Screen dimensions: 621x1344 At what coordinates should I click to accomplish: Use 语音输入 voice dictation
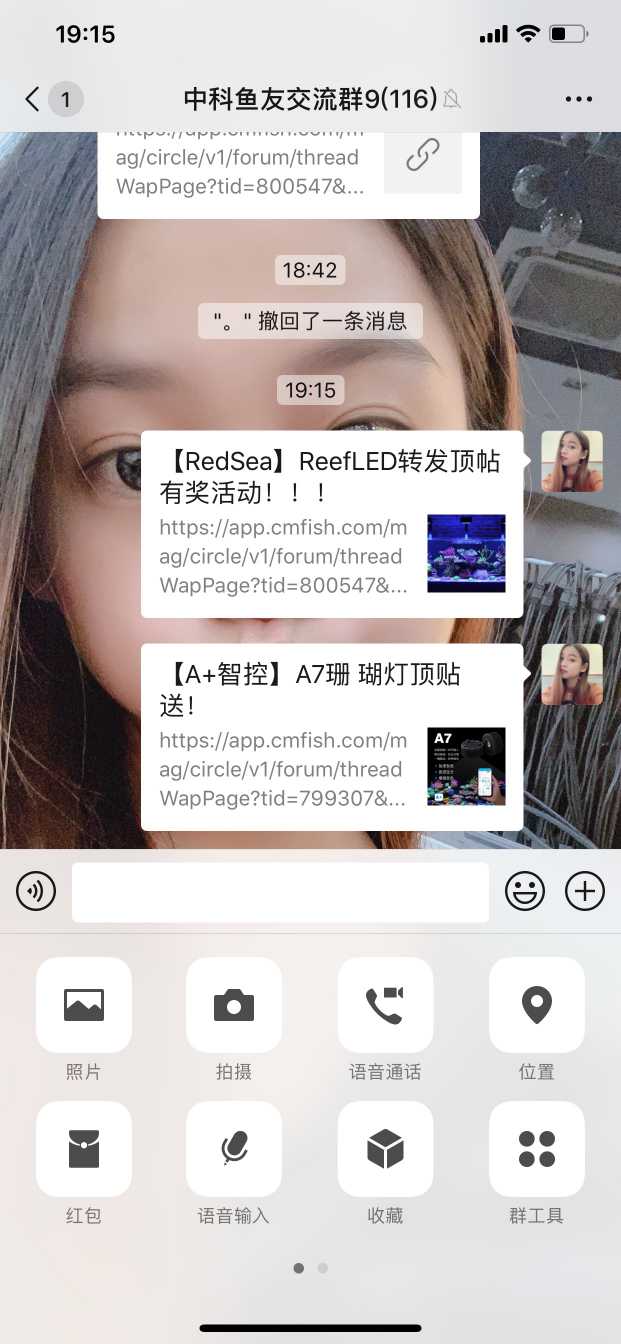coord(234,1149)
